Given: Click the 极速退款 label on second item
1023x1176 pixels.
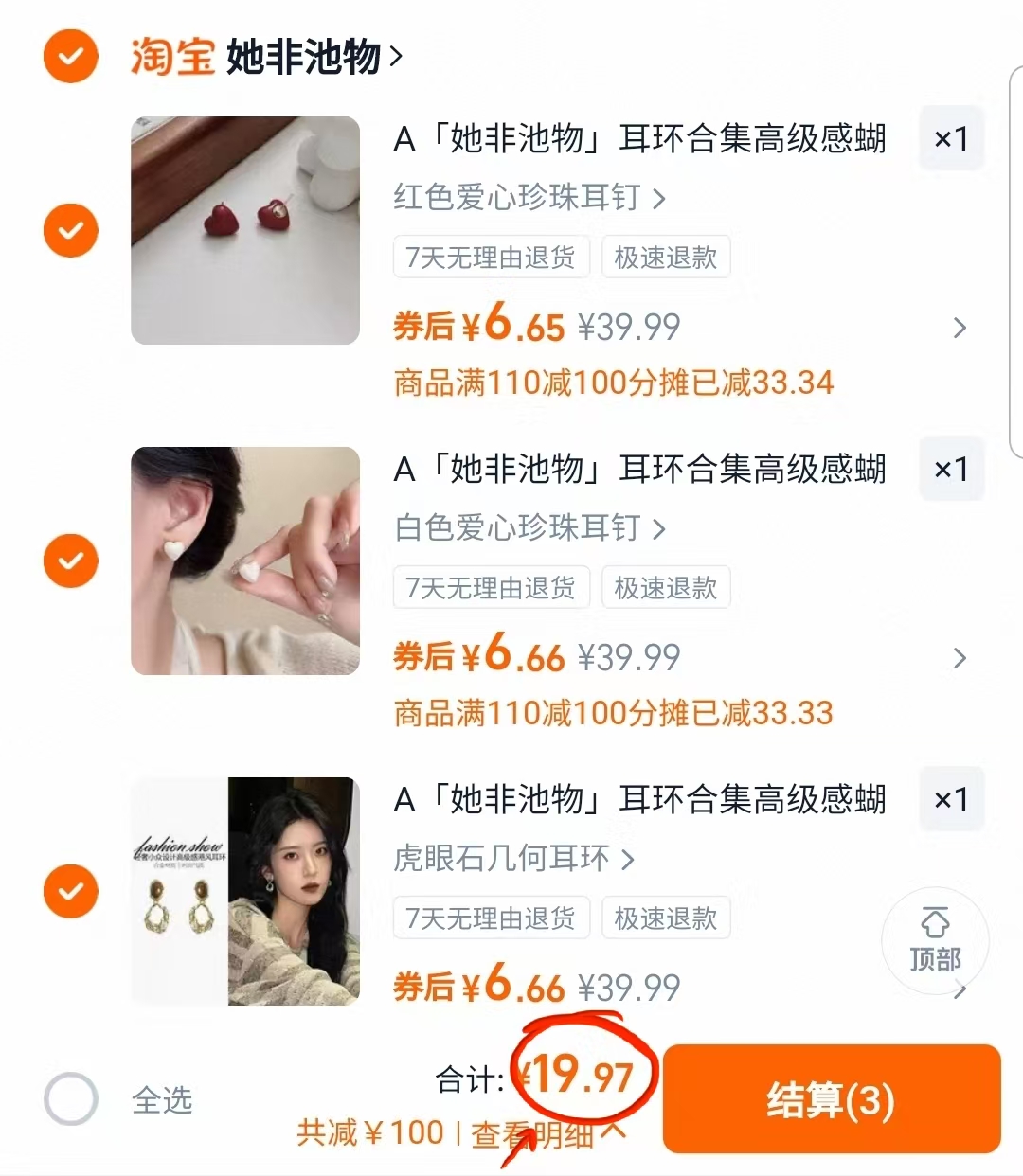Looking at the screenshot, I should click(666, 587).
